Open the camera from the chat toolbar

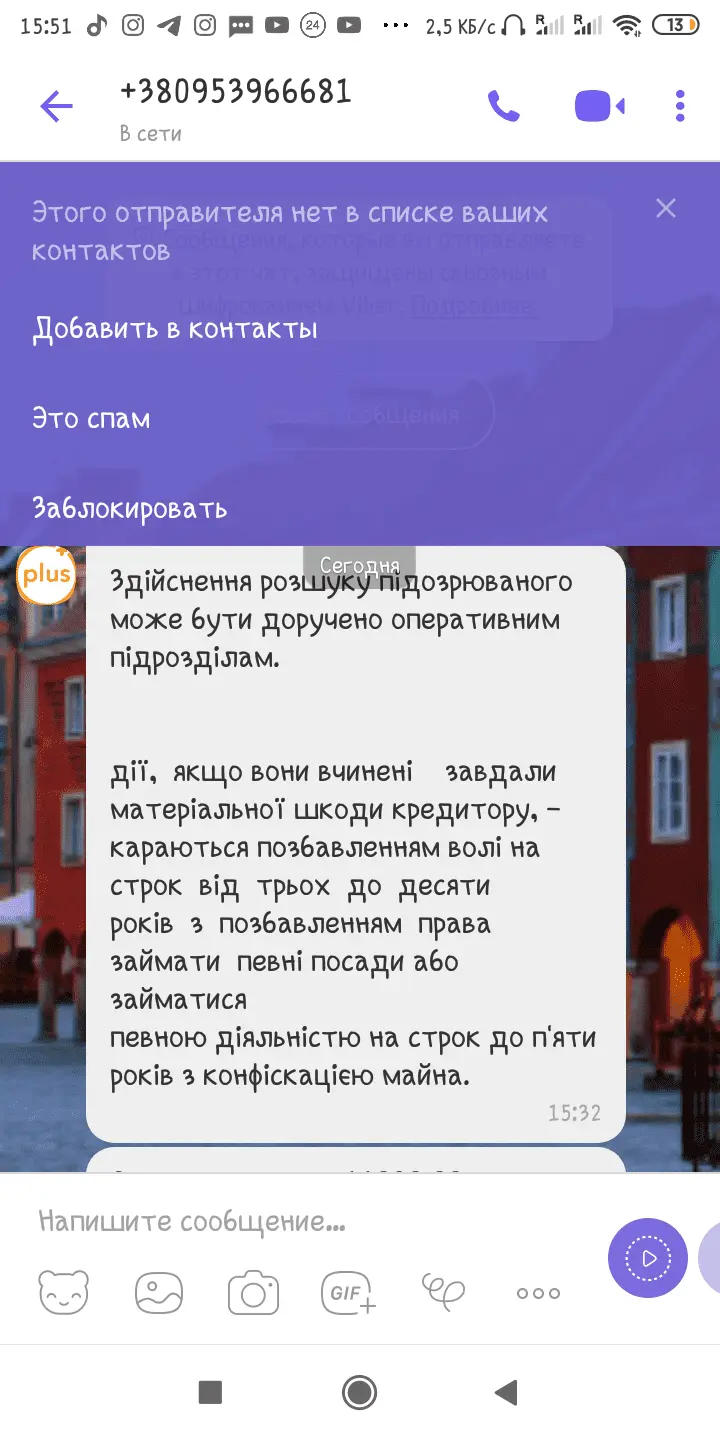point(253,1292)
